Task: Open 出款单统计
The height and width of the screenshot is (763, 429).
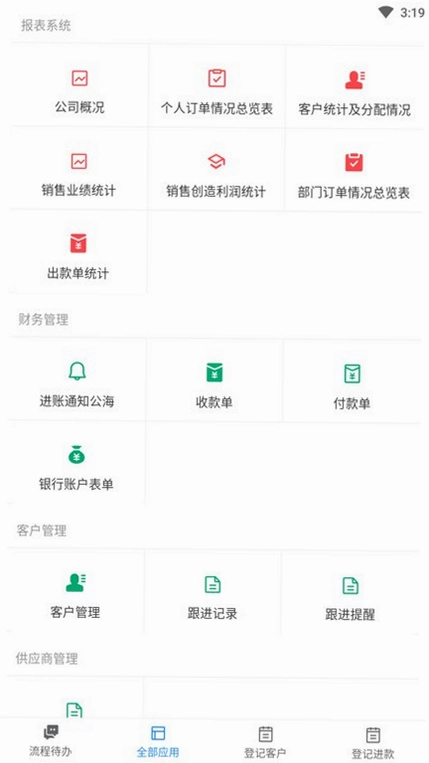Action: pyautogui.click(x=78, y=253)
